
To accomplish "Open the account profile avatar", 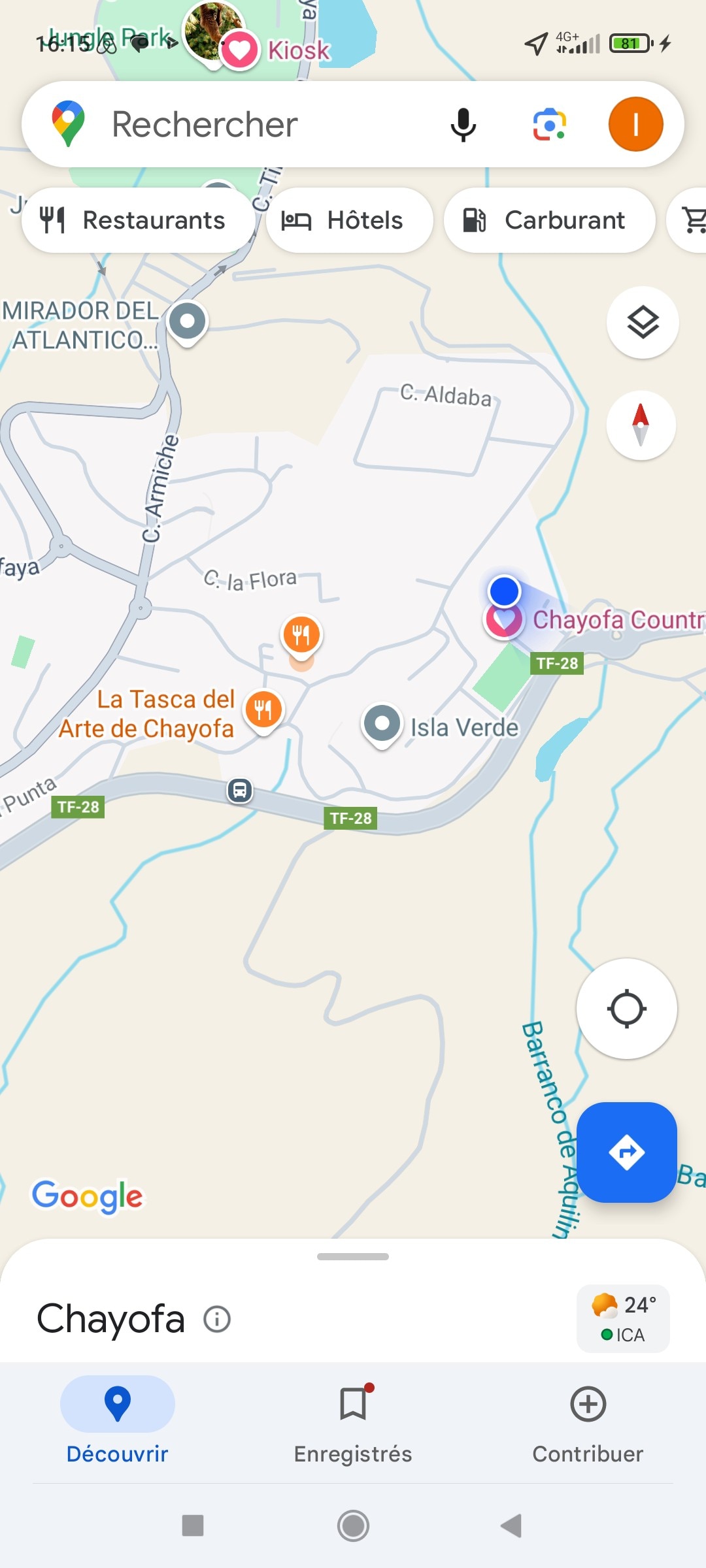I will (635, 124).
